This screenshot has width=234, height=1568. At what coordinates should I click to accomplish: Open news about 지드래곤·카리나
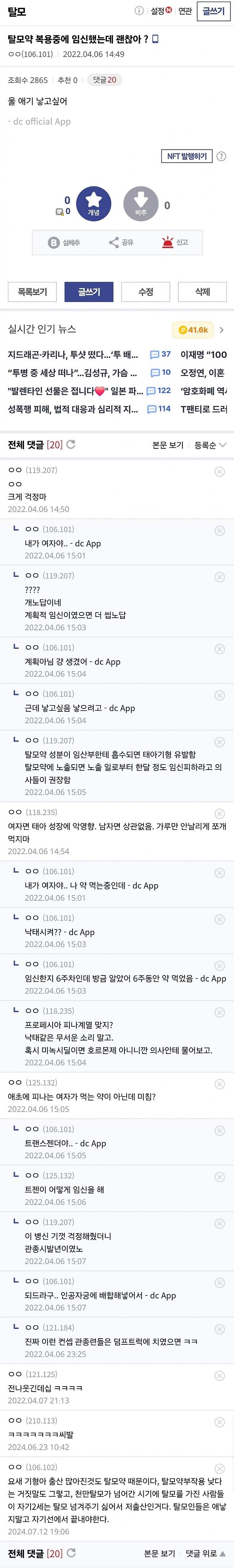point(73,354)
